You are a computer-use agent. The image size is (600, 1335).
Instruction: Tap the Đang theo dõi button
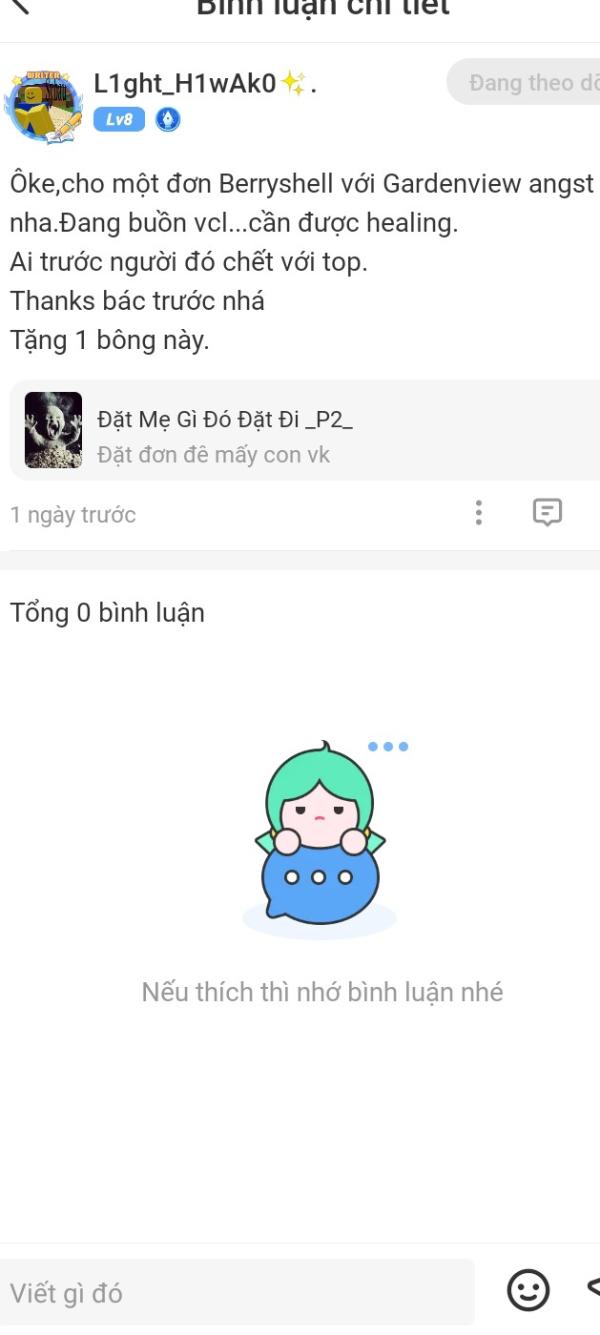point(525,83)
